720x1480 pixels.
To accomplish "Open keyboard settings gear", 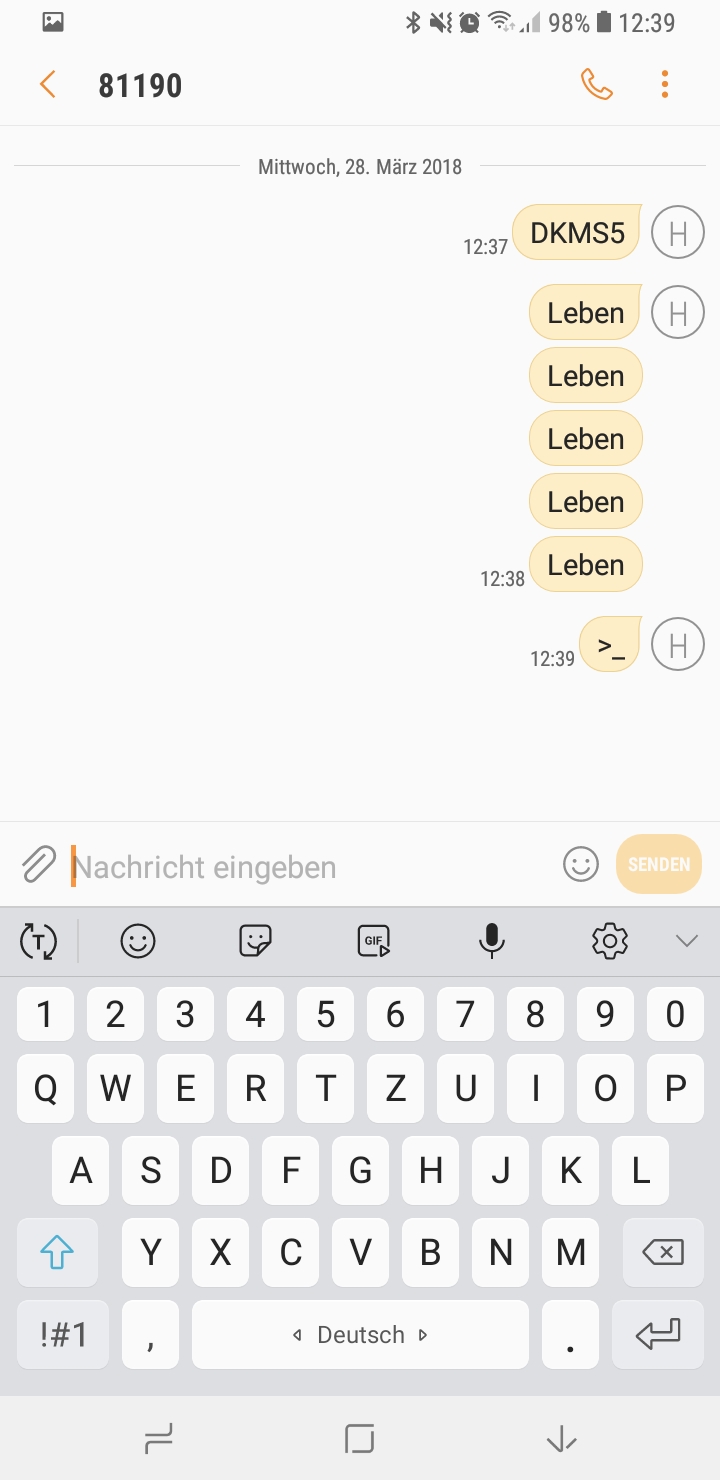I will click(609, 941).
